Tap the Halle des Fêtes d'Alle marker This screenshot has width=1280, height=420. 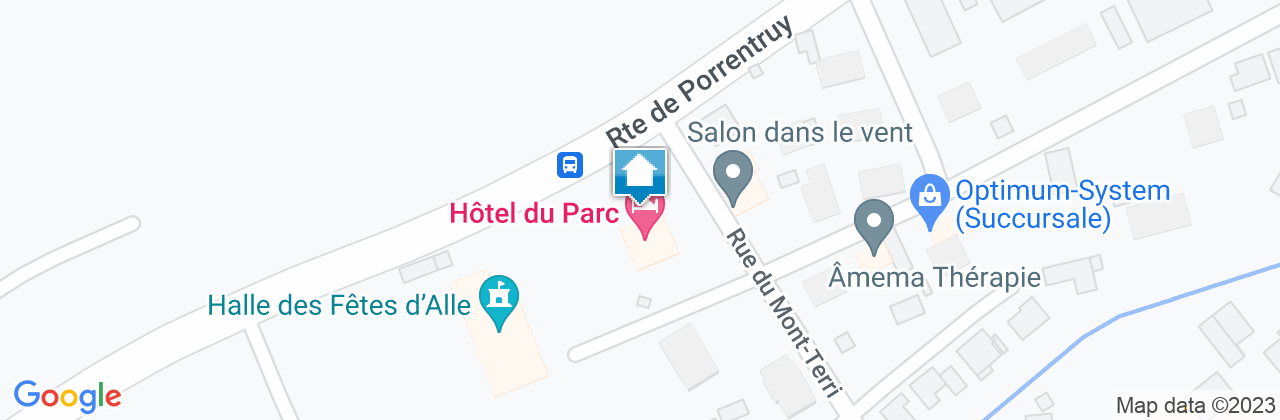pyautogui.click(x=500, y=300)
